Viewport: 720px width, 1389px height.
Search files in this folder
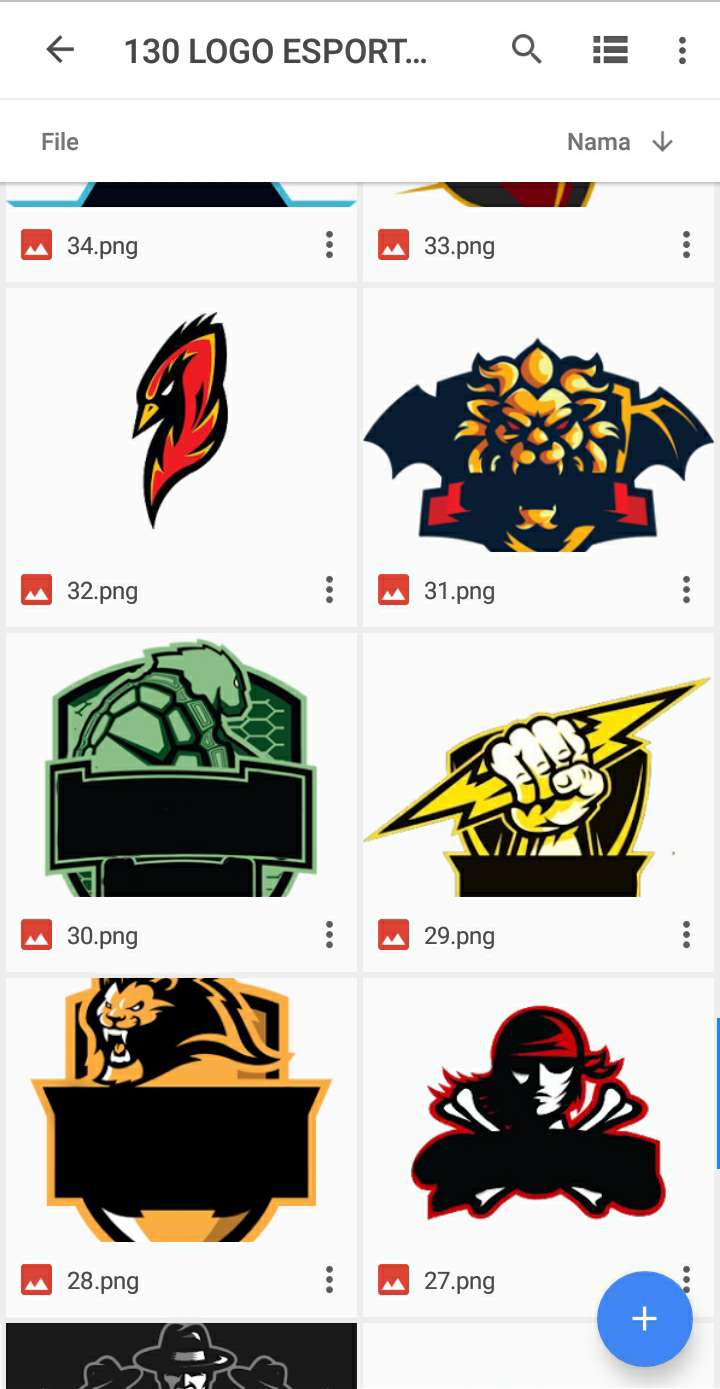coord(527,50)
